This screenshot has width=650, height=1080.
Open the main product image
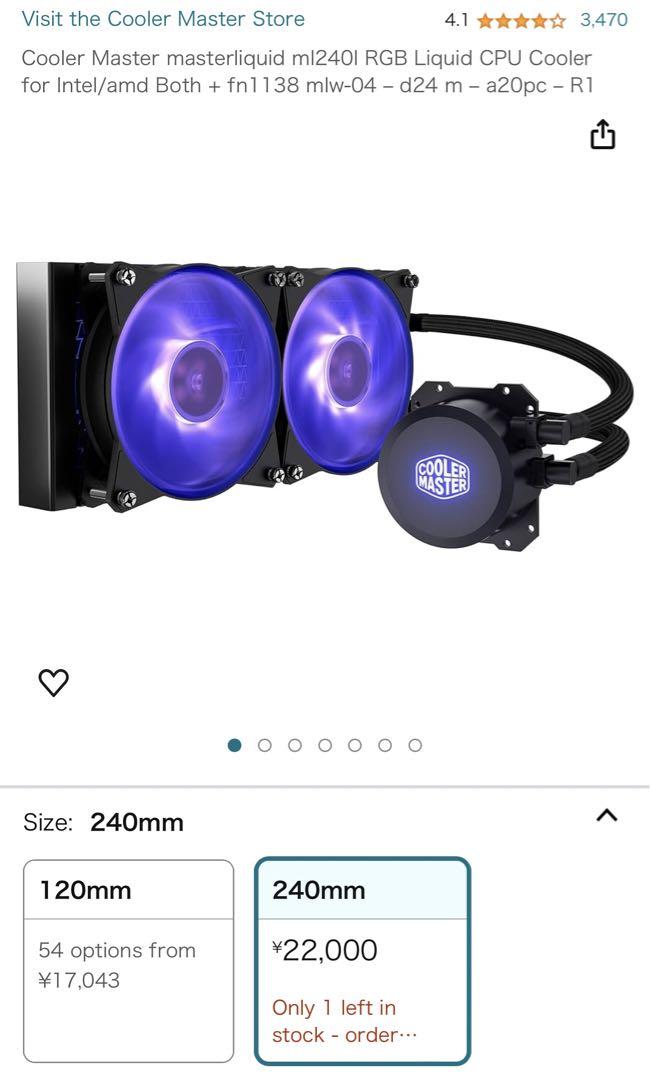tap(325, 405)
